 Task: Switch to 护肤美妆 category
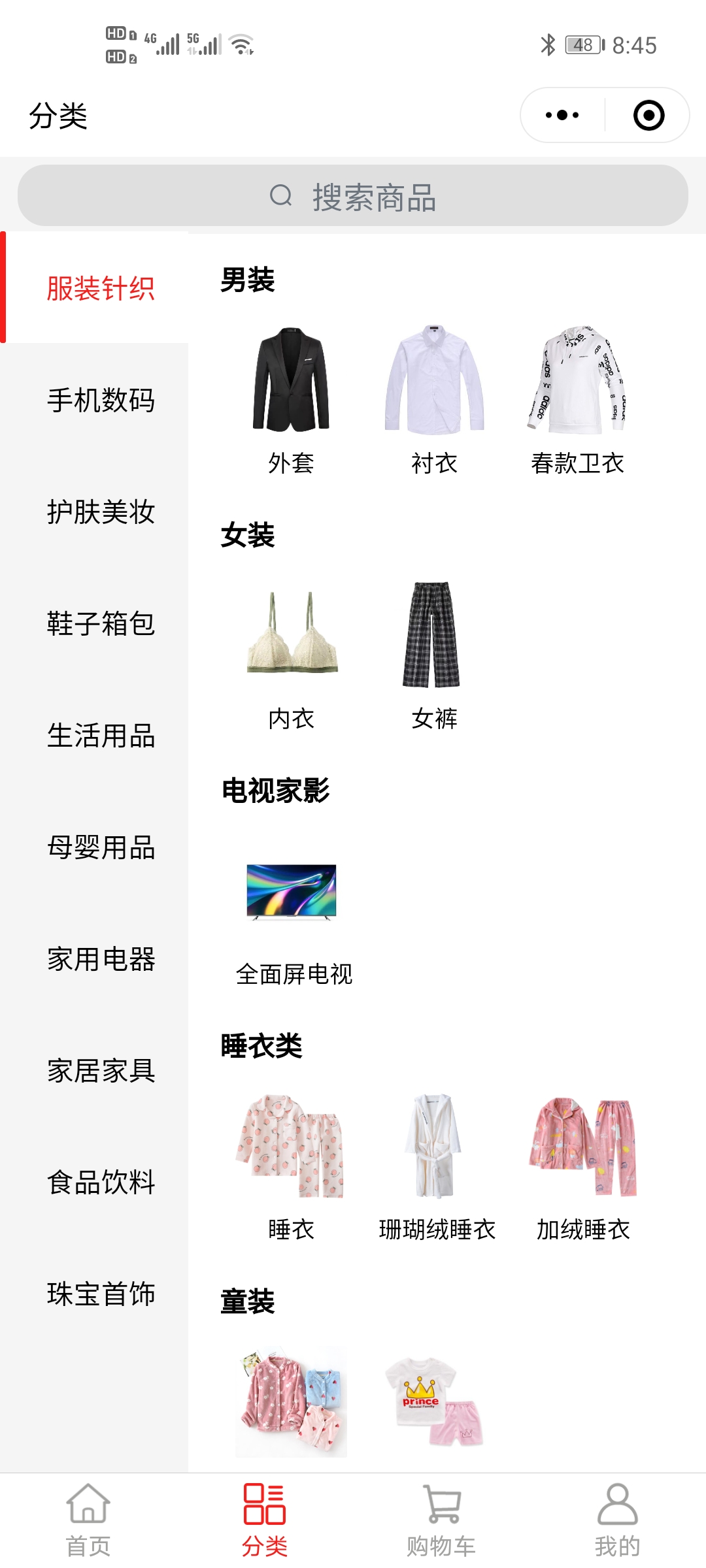[x=101, y=512]
